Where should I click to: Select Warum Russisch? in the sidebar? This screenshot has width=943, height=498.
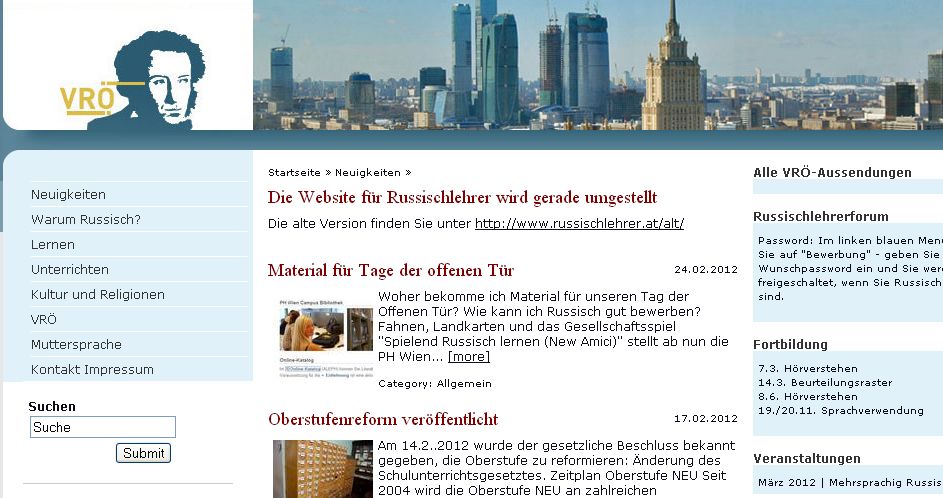point(86,220)
